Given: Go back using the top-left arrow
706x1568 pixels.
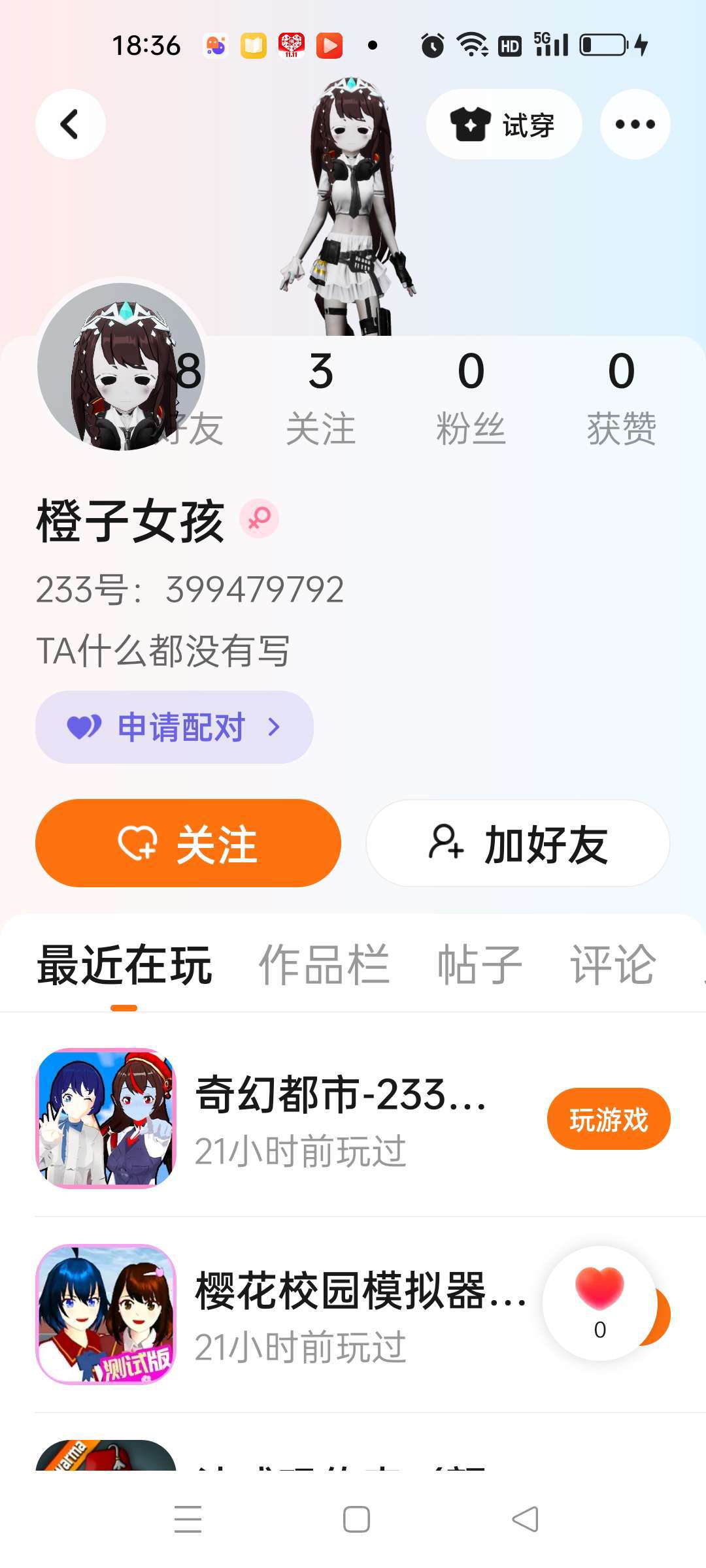Looking at the screenshot, I should coord(71,124).
